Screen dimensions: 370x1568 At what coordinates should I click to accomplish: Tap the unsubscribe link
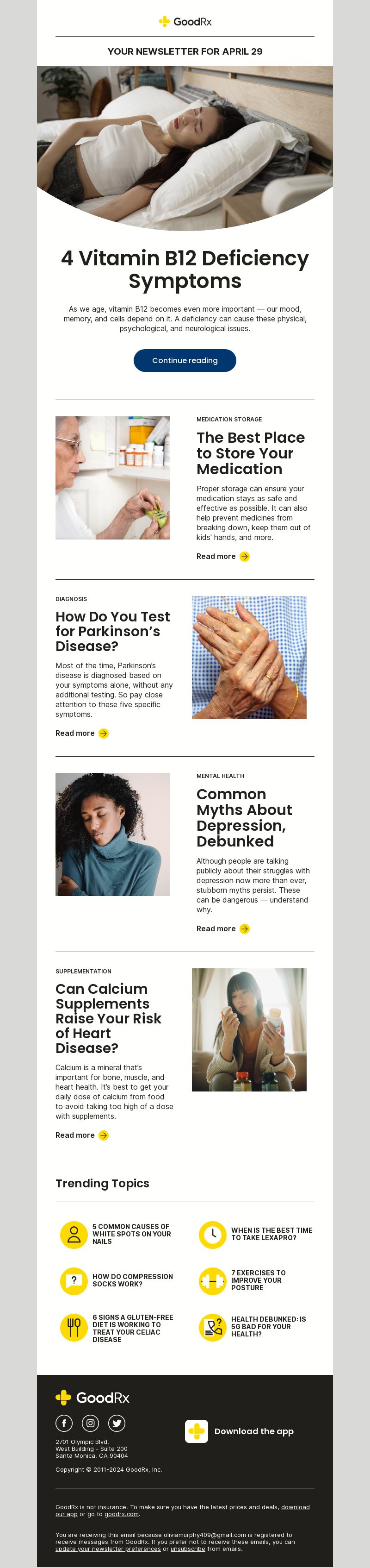point(188,1549)
